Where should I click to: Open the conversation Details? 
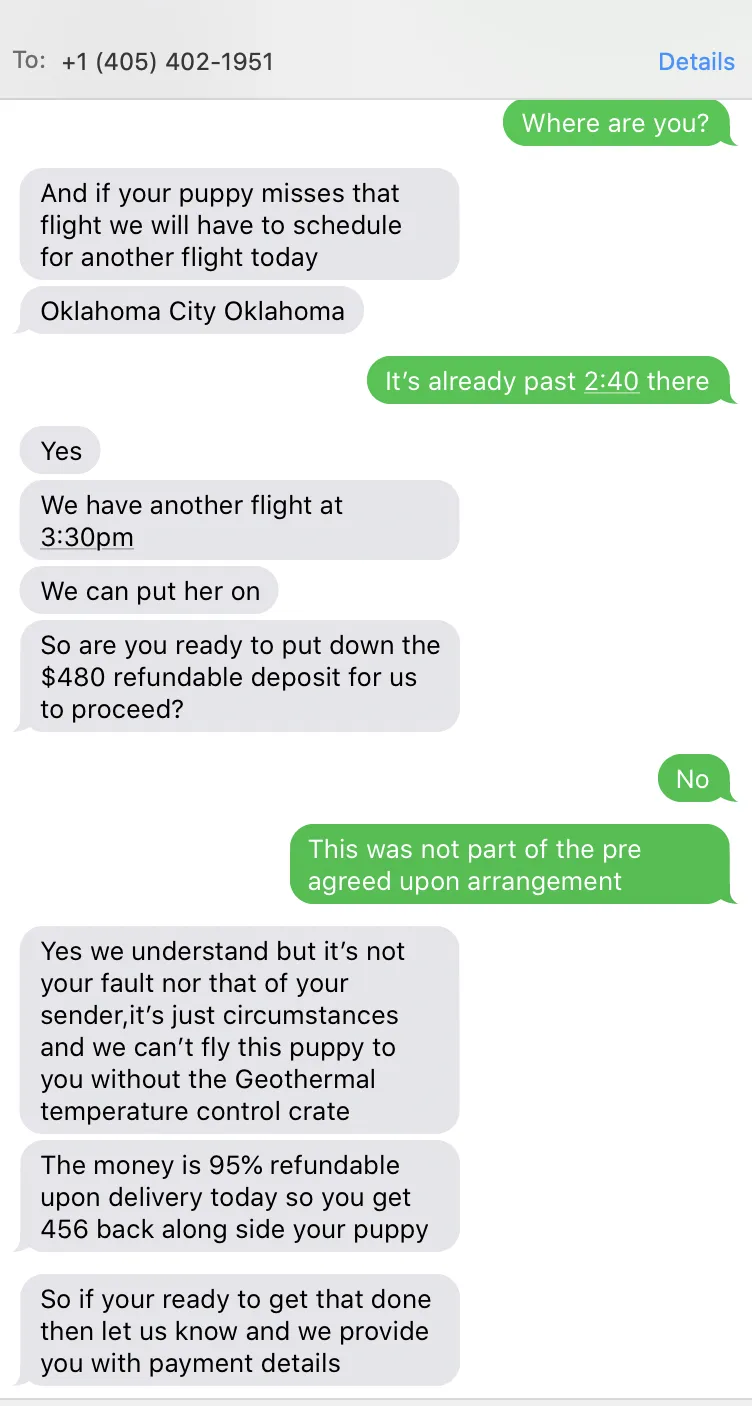[x=696, y=61]
